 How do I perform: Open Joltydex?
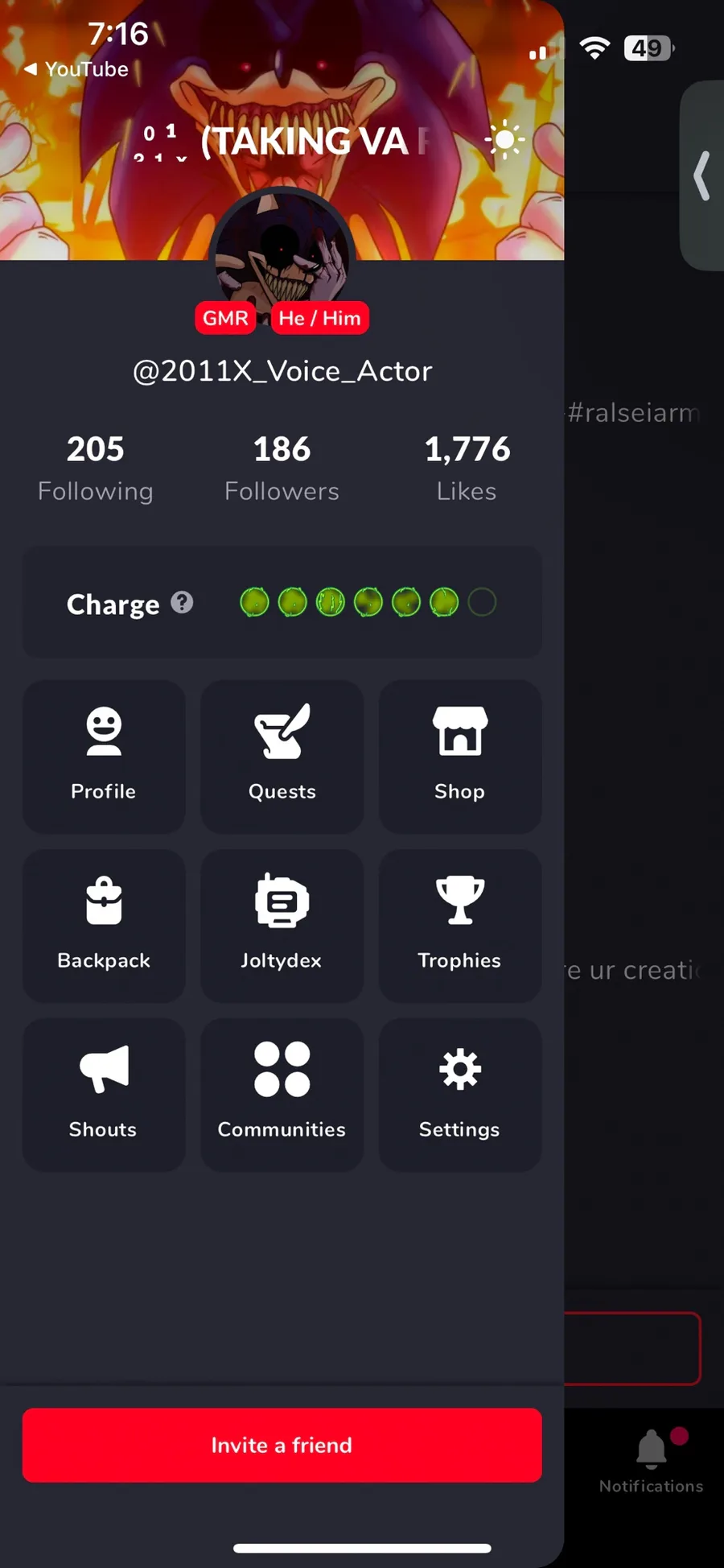click(x=282, y=926)
